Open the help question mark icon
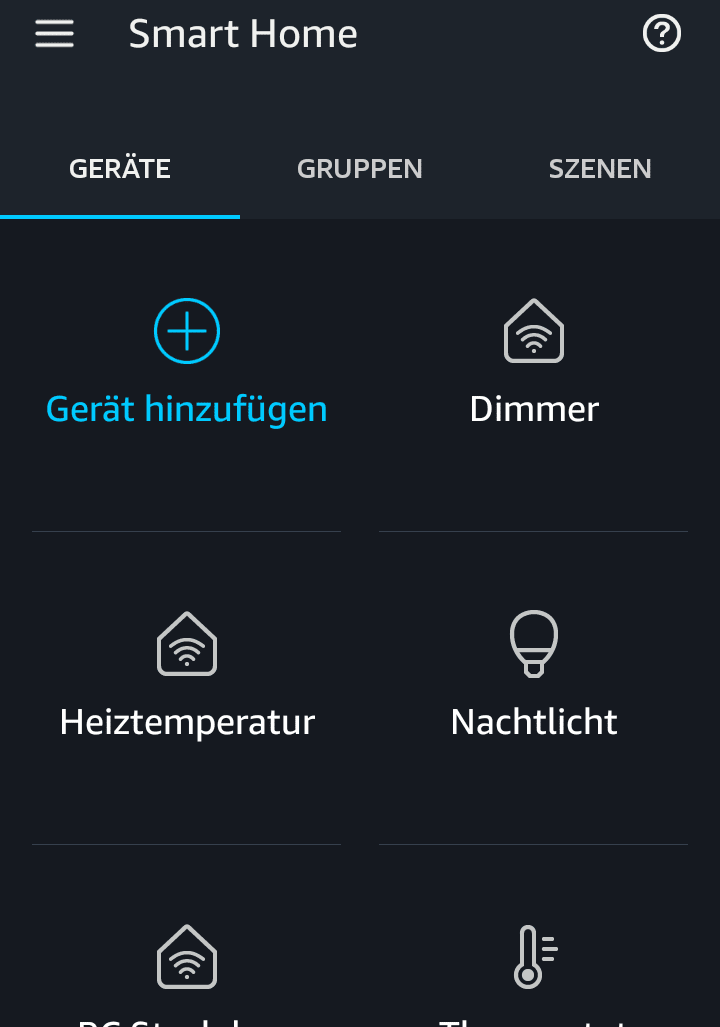Viewport: 720px width, 1027px height. (x=661, y=34)
